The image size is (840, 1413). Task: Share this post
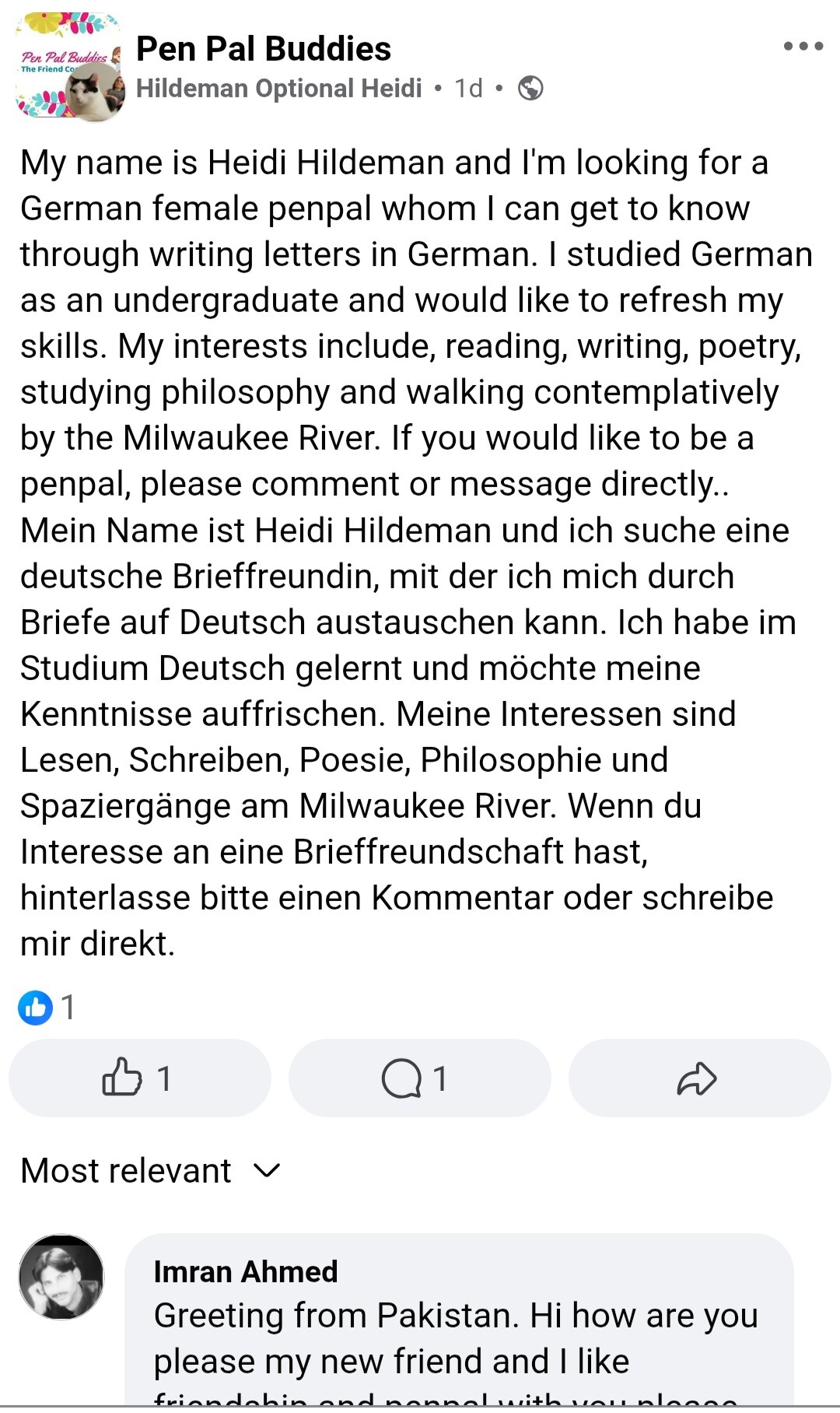[698, 1078]
